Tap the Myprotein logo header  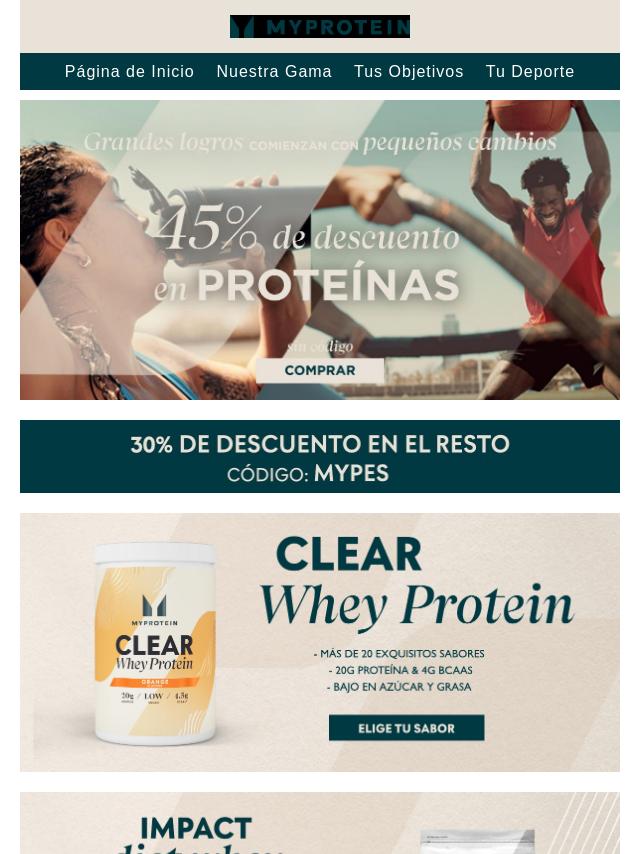320,27
